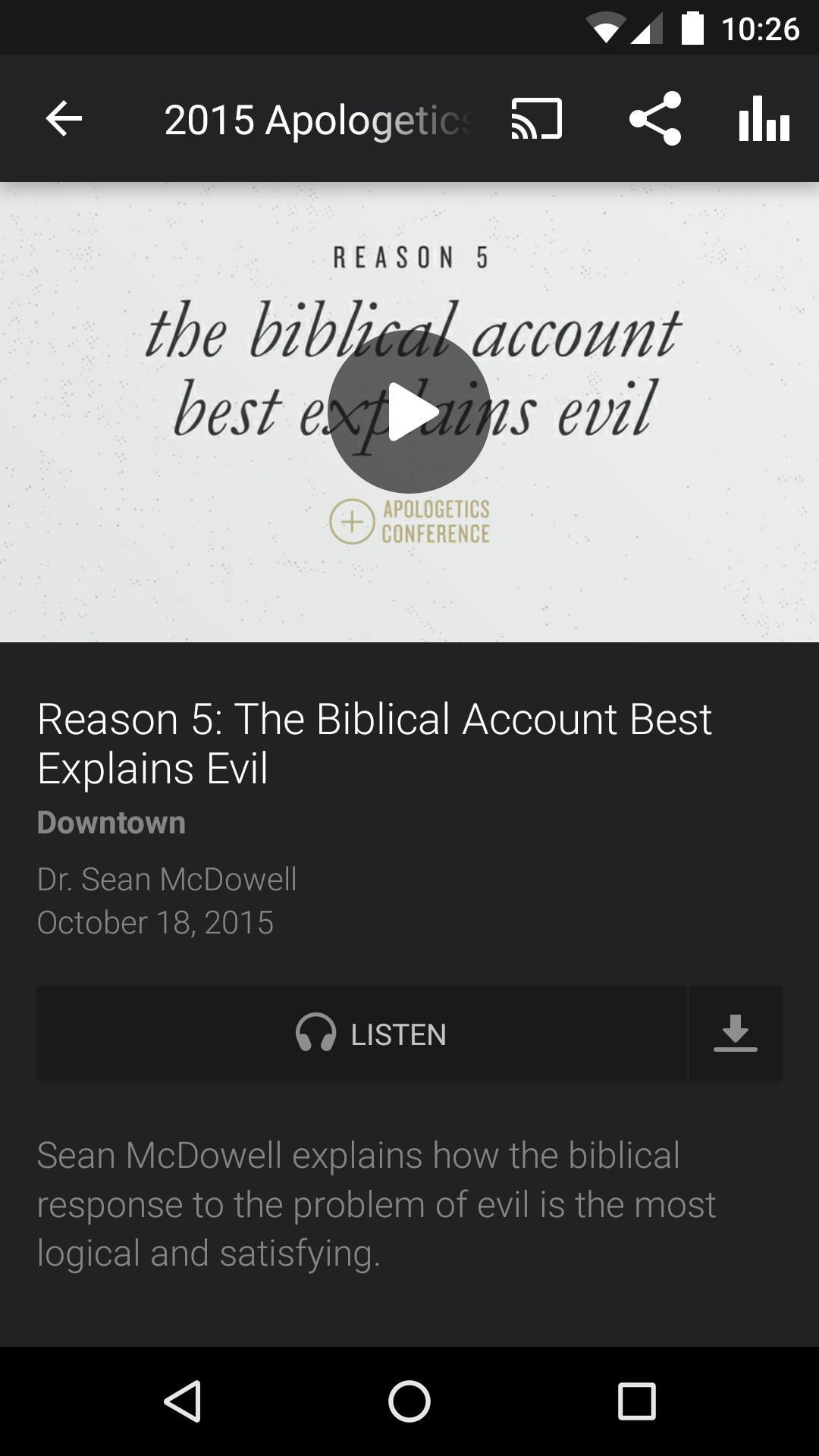Tap Listen to hear the audio

click(x=362, y=1034)
